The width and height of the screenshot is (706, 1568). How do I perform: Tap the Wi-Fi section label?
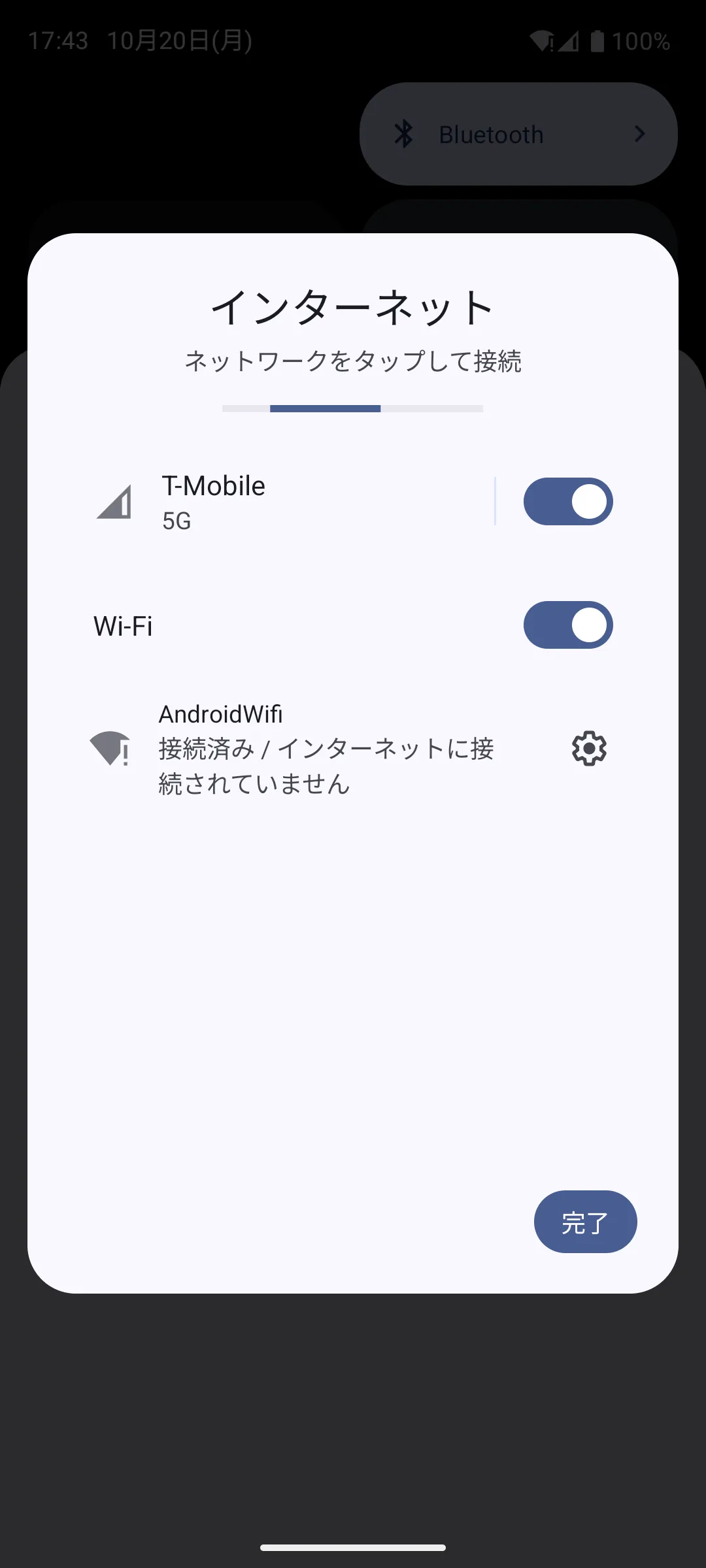point(122,625)
